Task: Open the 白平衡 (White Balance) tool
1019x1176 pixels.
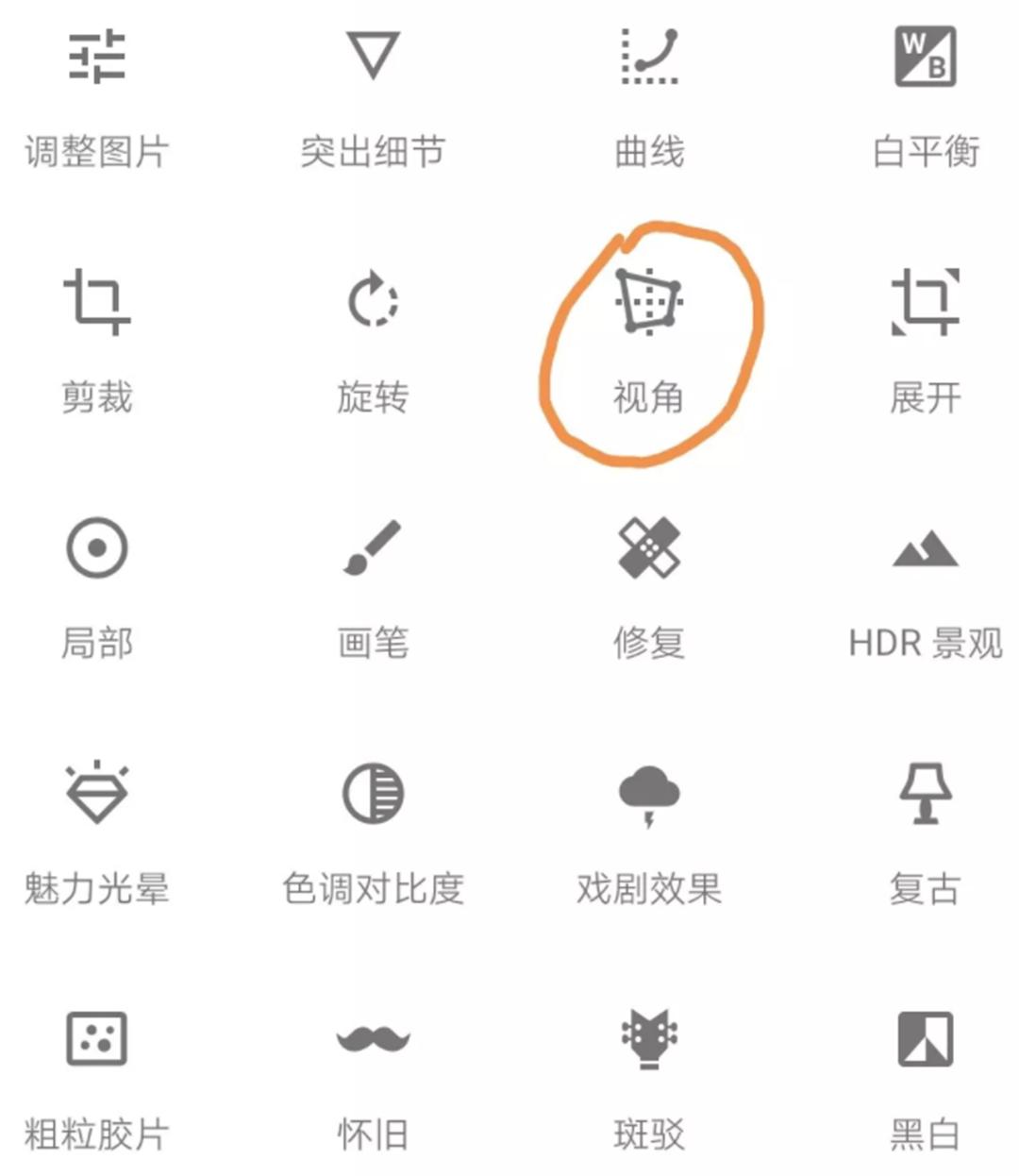Action: tap(925, 59)
